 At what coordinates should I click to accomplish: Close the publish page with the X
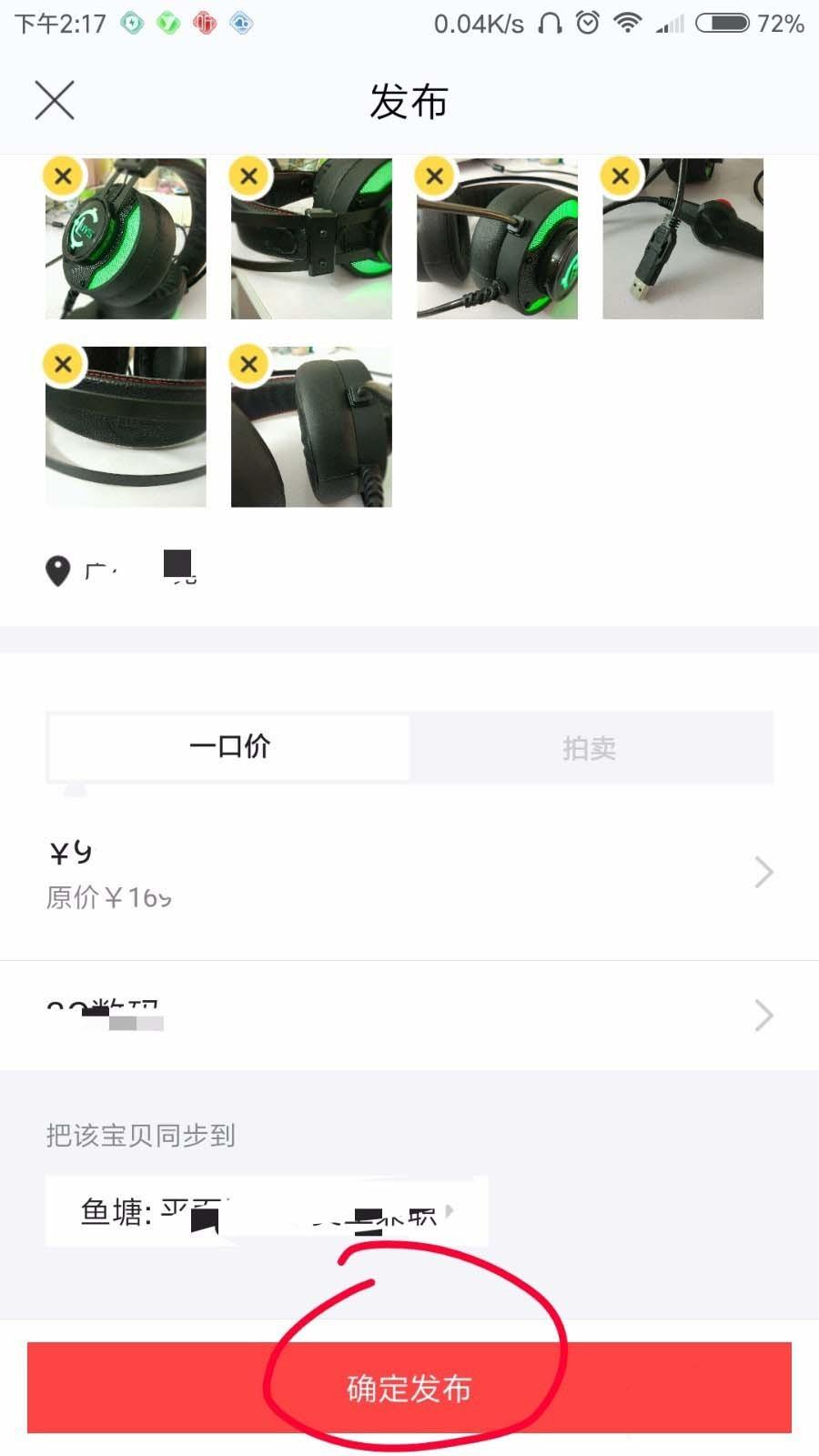click(53, 100)
